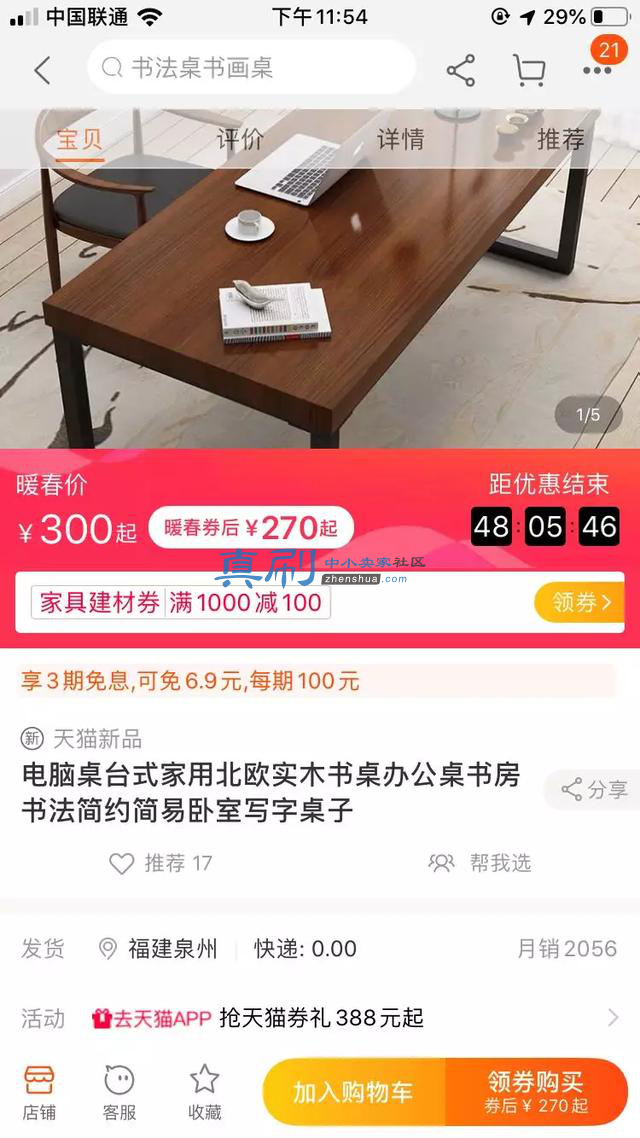Tap 领券购买 to buy with coupon
The width and height of the screenshot is (640, 1138).
pyautogui.click(x=536, y=1092)
